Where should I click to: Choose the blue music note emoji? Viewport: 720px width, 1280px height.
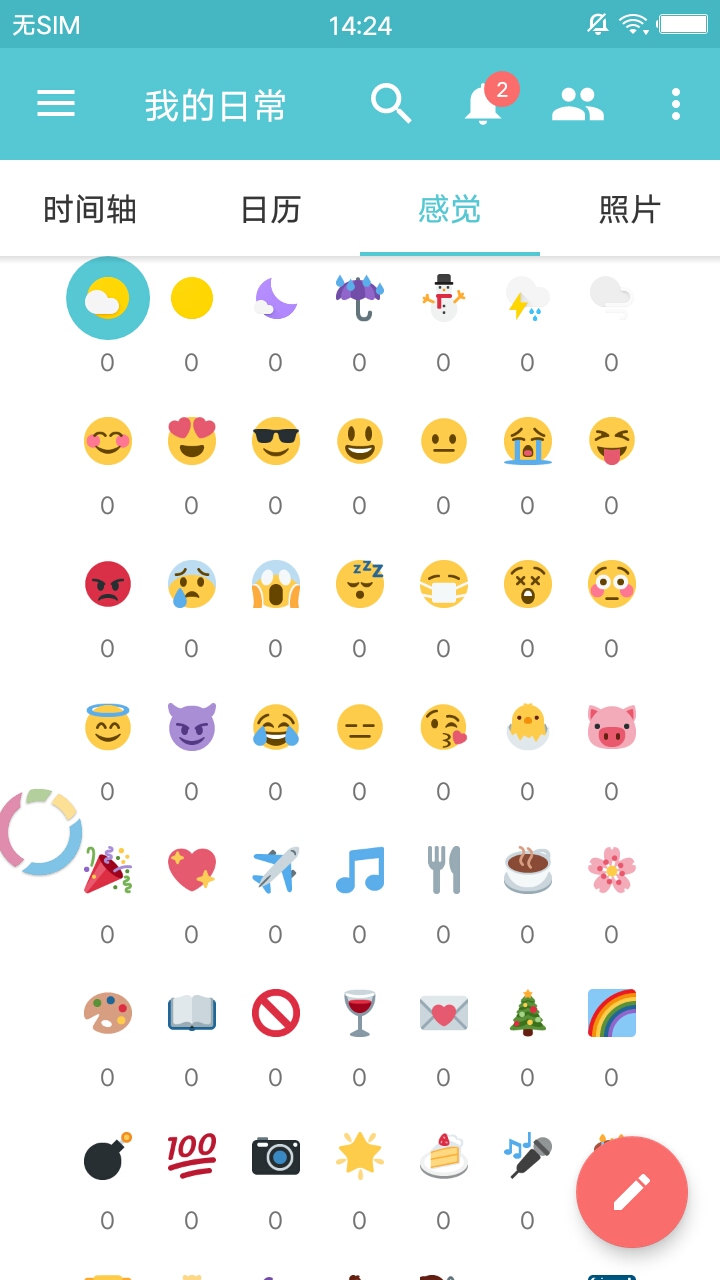coord(359,870)
